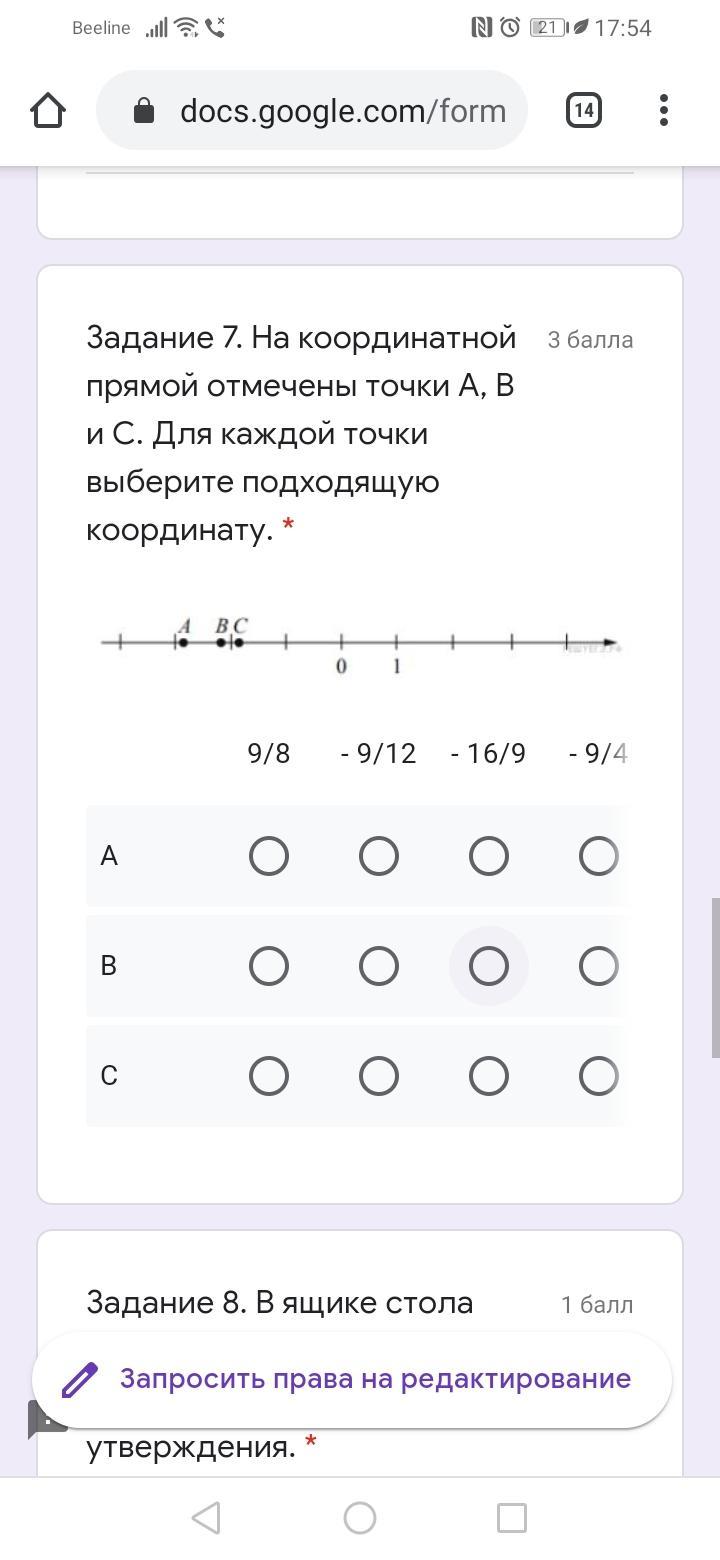Select -16/9 for point C
Viewport: 720px width, 1560px height.
[489, 1076]
